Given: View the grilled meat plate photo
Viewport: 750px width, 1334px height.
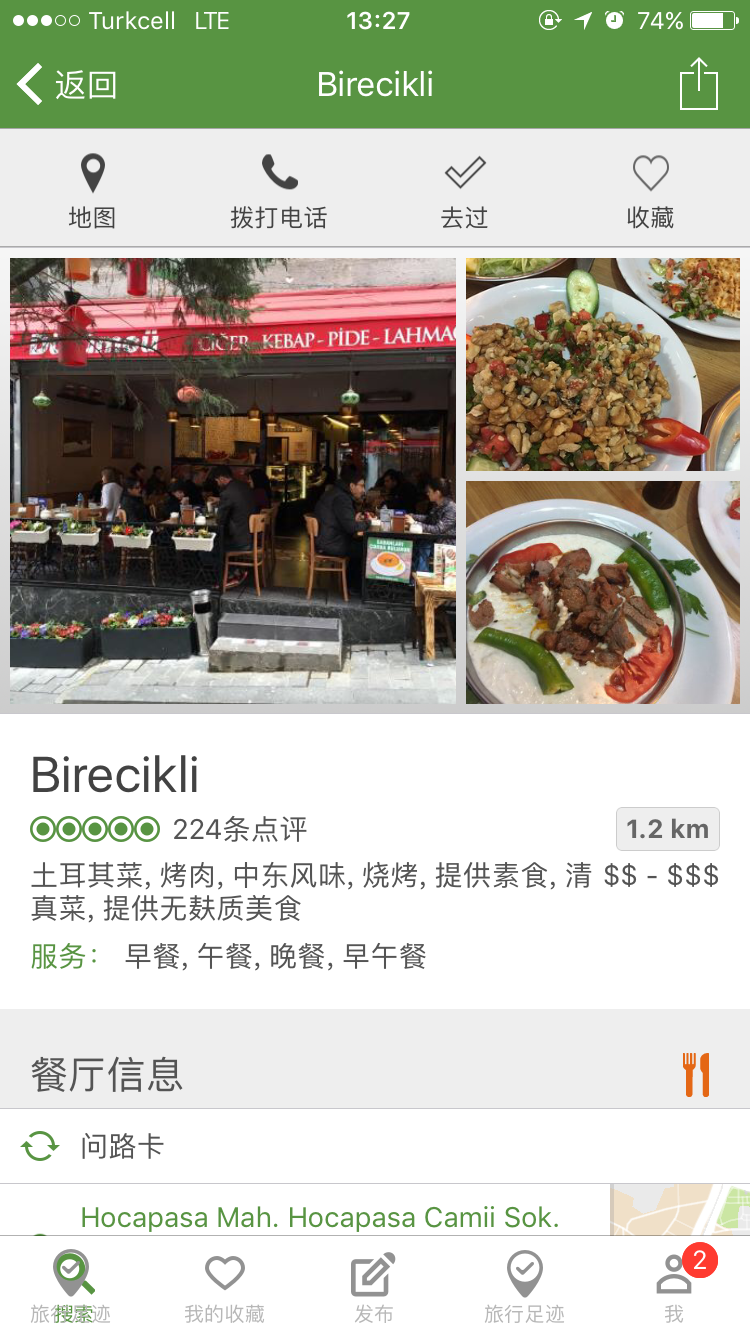Looking at the screenshot, I should pyautogui.click(x=602, y=592).
